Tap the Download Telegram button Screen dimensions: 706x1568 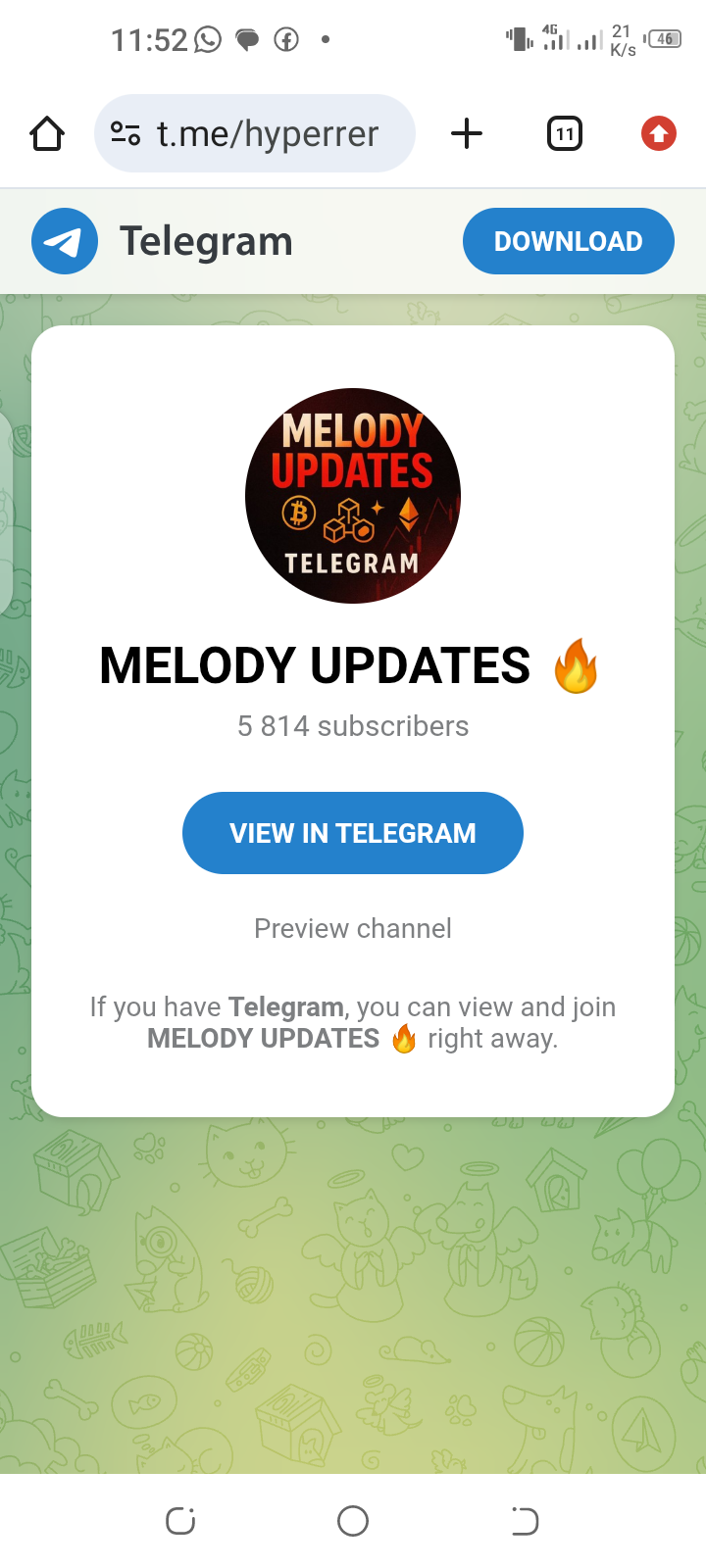pyautogui.click(x=568, y=241)
